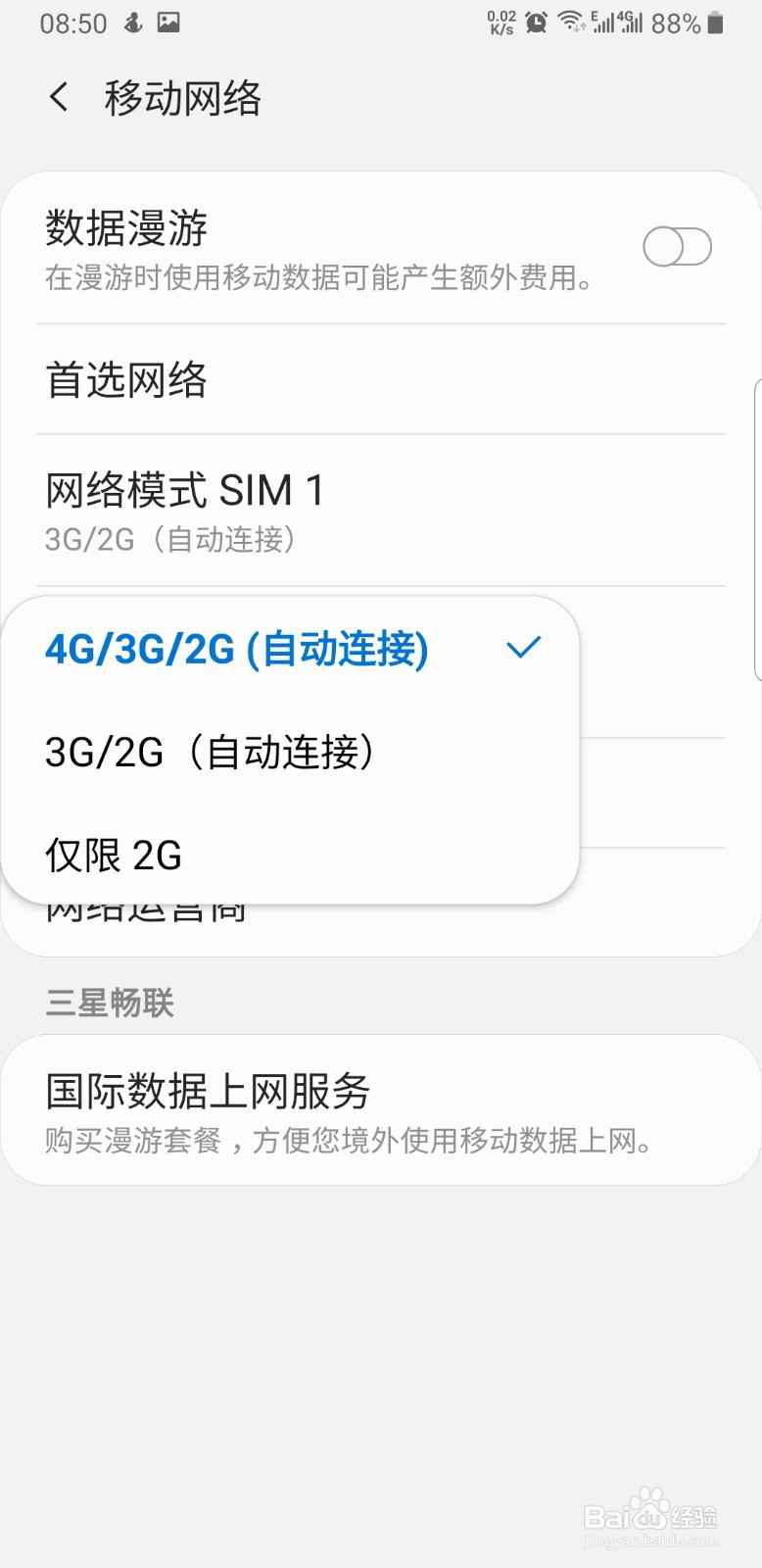Tap the back arrow beside 移动网络
The width and height of the screenshot is (762, 1568).
57,97
